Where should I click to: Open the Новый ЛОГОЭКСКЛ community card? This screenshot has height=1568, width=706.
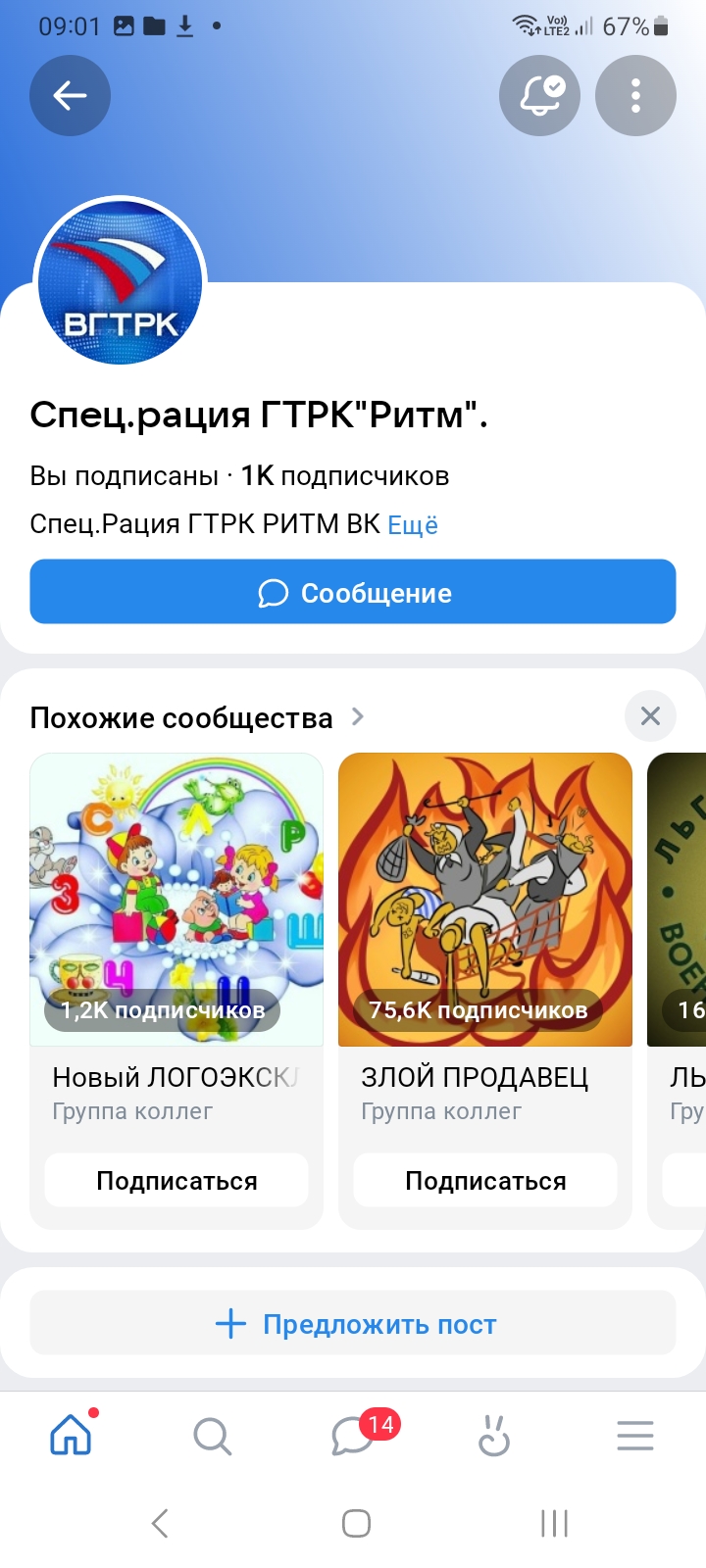coord(176,900)
